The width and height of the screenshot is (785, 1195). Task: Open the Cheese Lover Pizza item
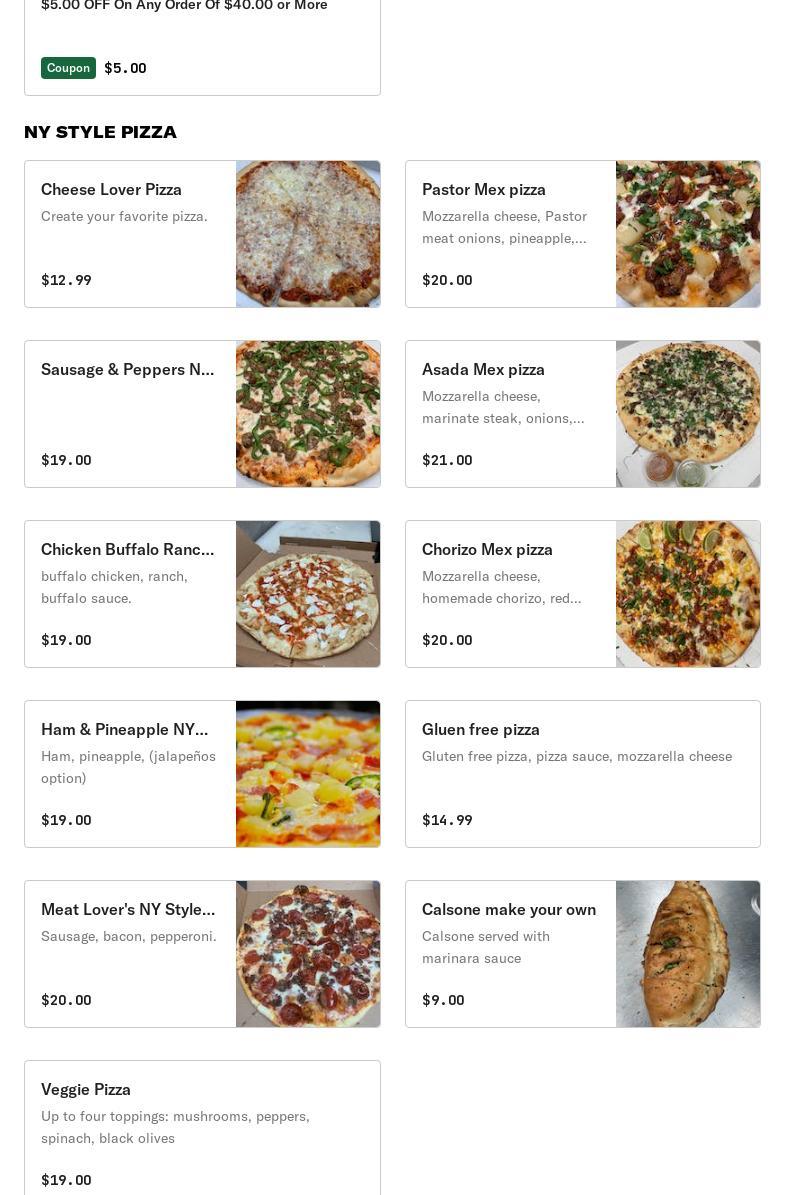pos(202,234)
